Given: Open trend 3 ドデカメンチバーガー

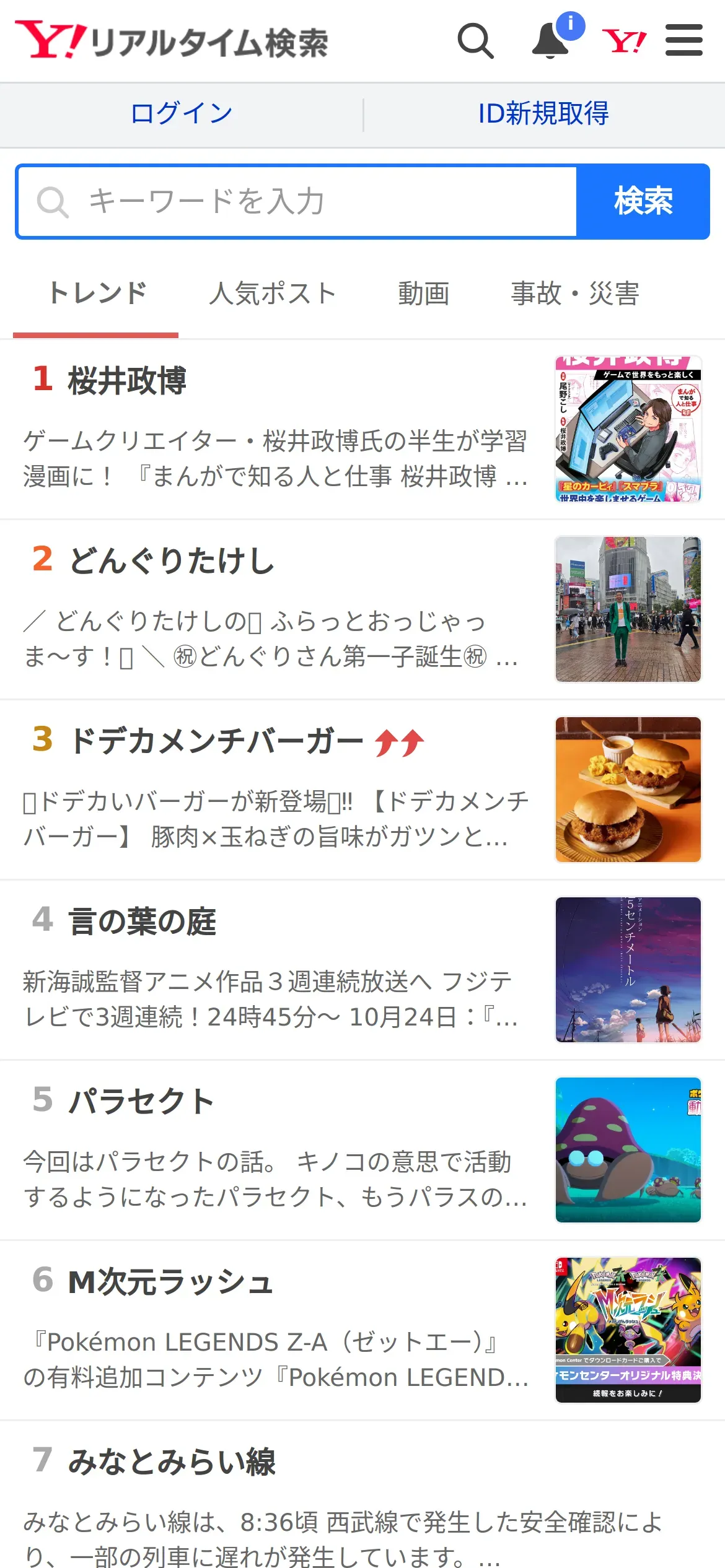Looking at the screenshot, I should pyautogui.click(x=216, y=741).
